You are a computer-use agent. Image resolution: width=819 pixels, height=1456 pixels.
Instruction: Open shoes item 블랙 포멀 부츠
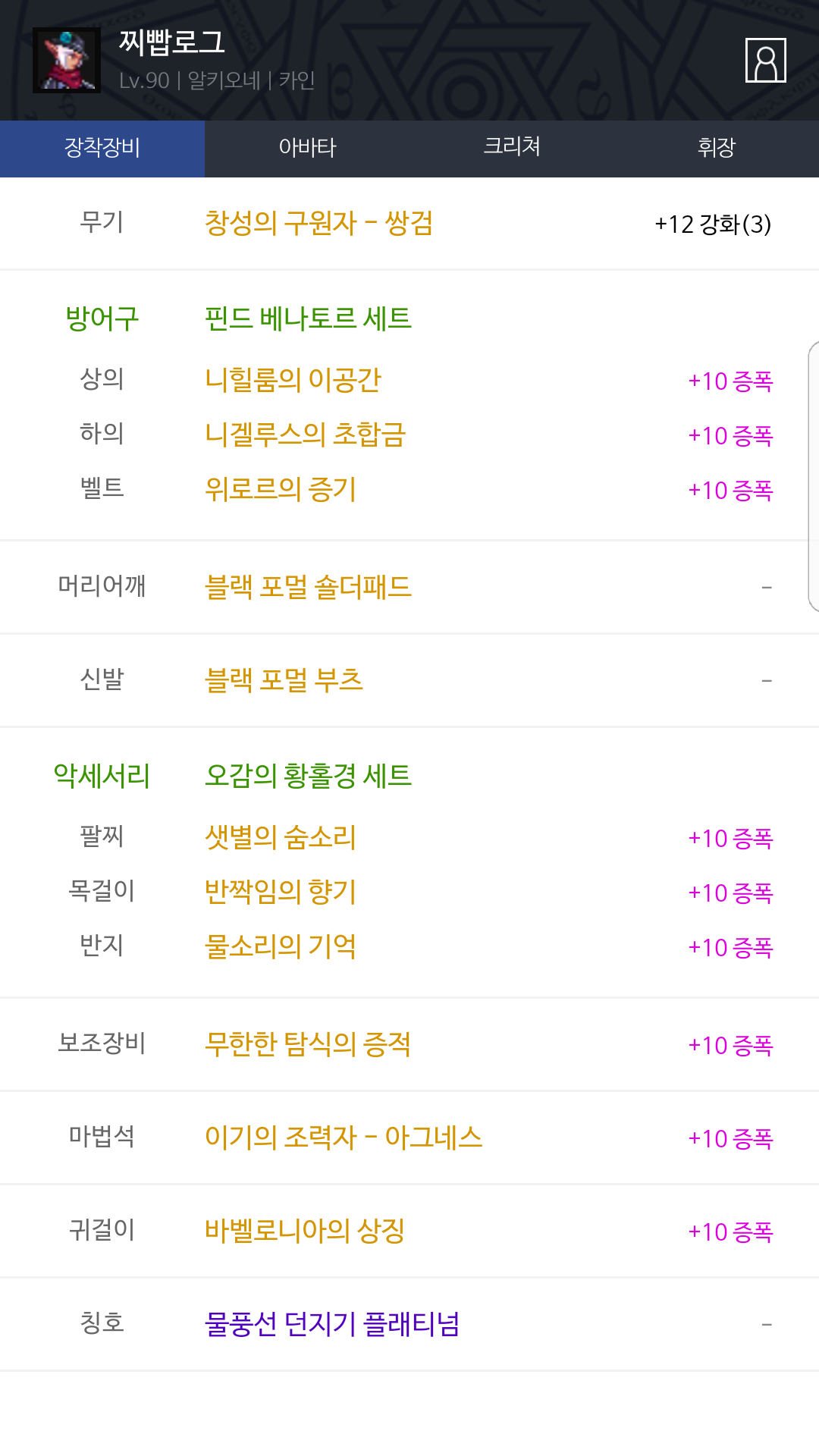click(284, 680)
